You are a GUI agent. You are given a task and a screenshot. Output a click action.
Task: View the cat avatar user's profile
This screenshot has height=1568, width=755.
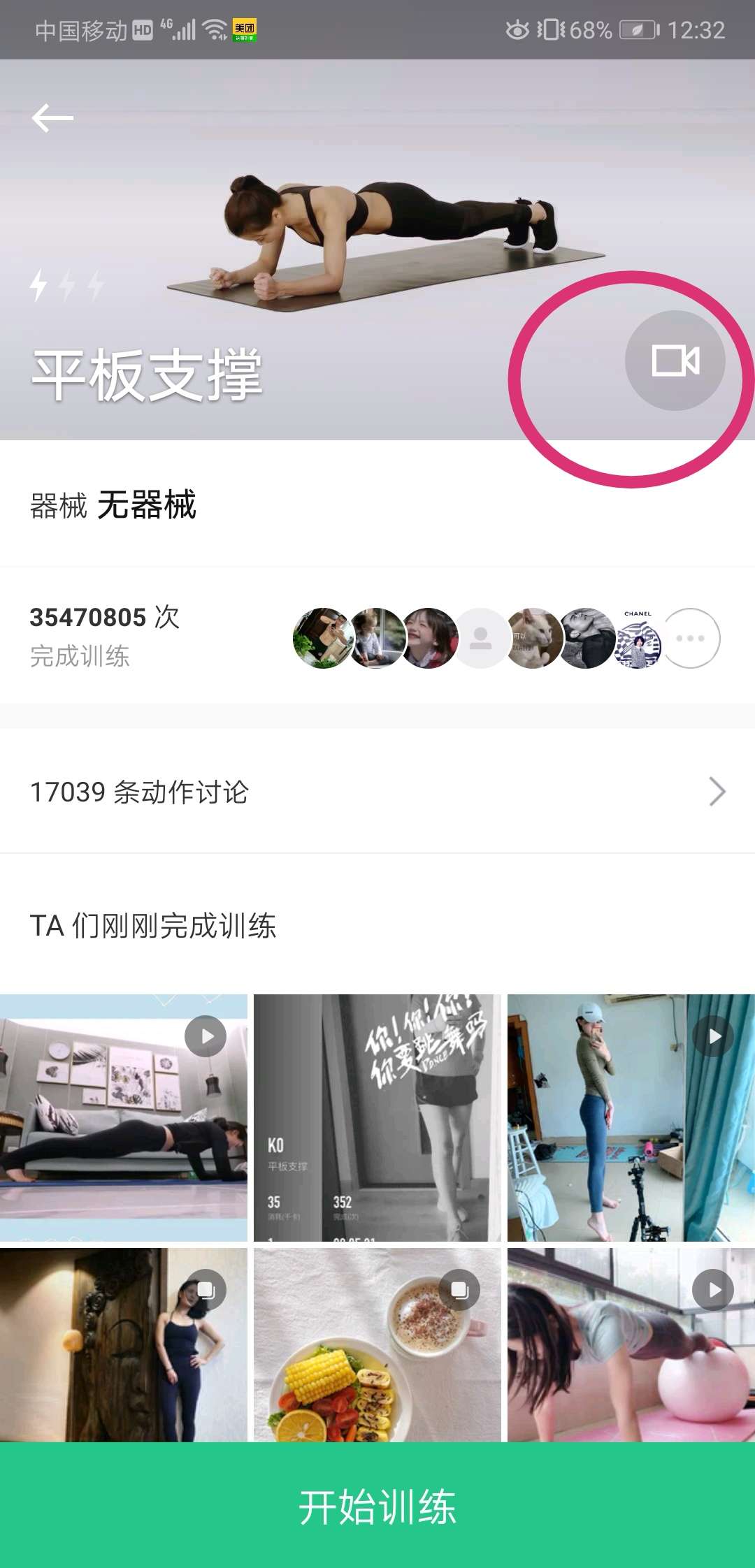[x=534, y=638]
